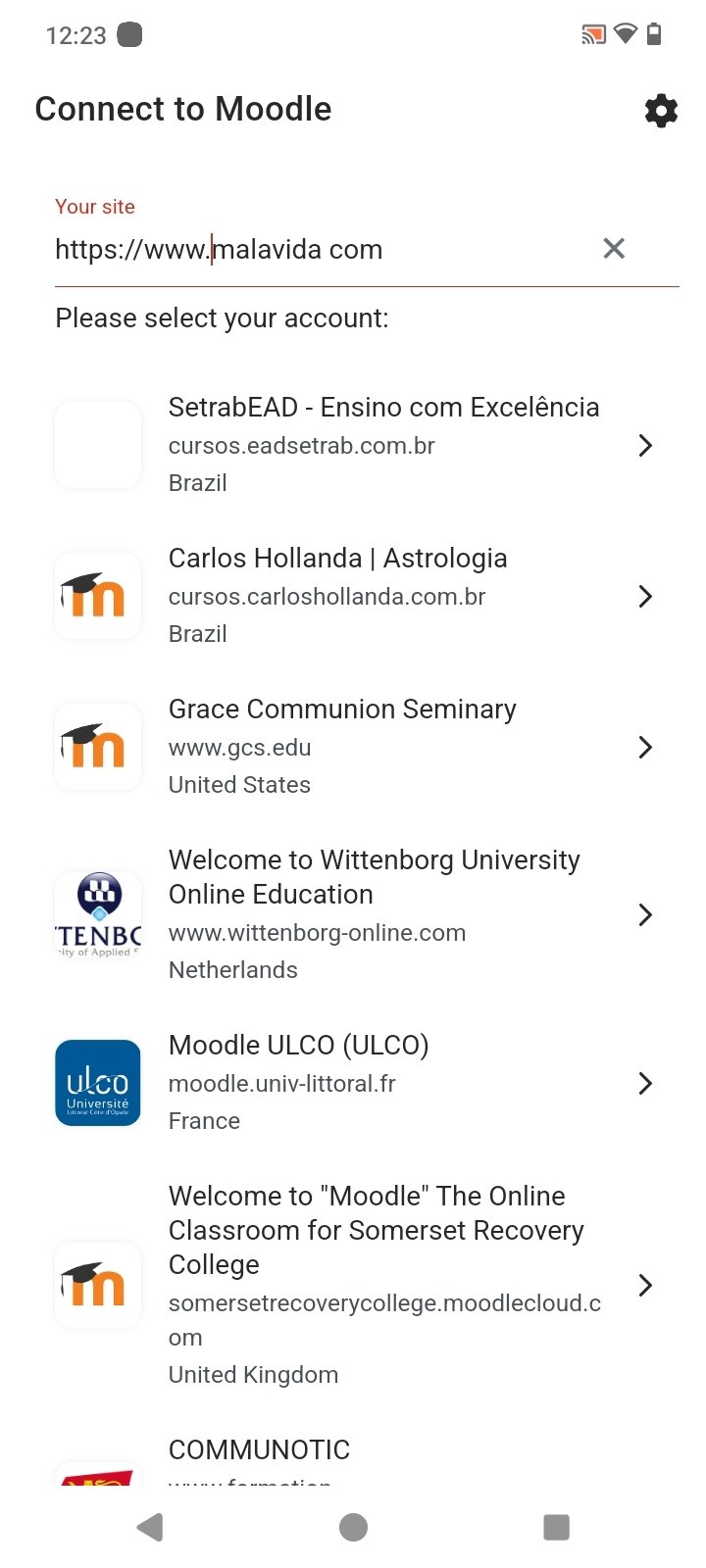Screen dimensions: 706x1568
Task: Open Grace Communion Seminary site
Action: pyautogui.click(x=353, y=747)
